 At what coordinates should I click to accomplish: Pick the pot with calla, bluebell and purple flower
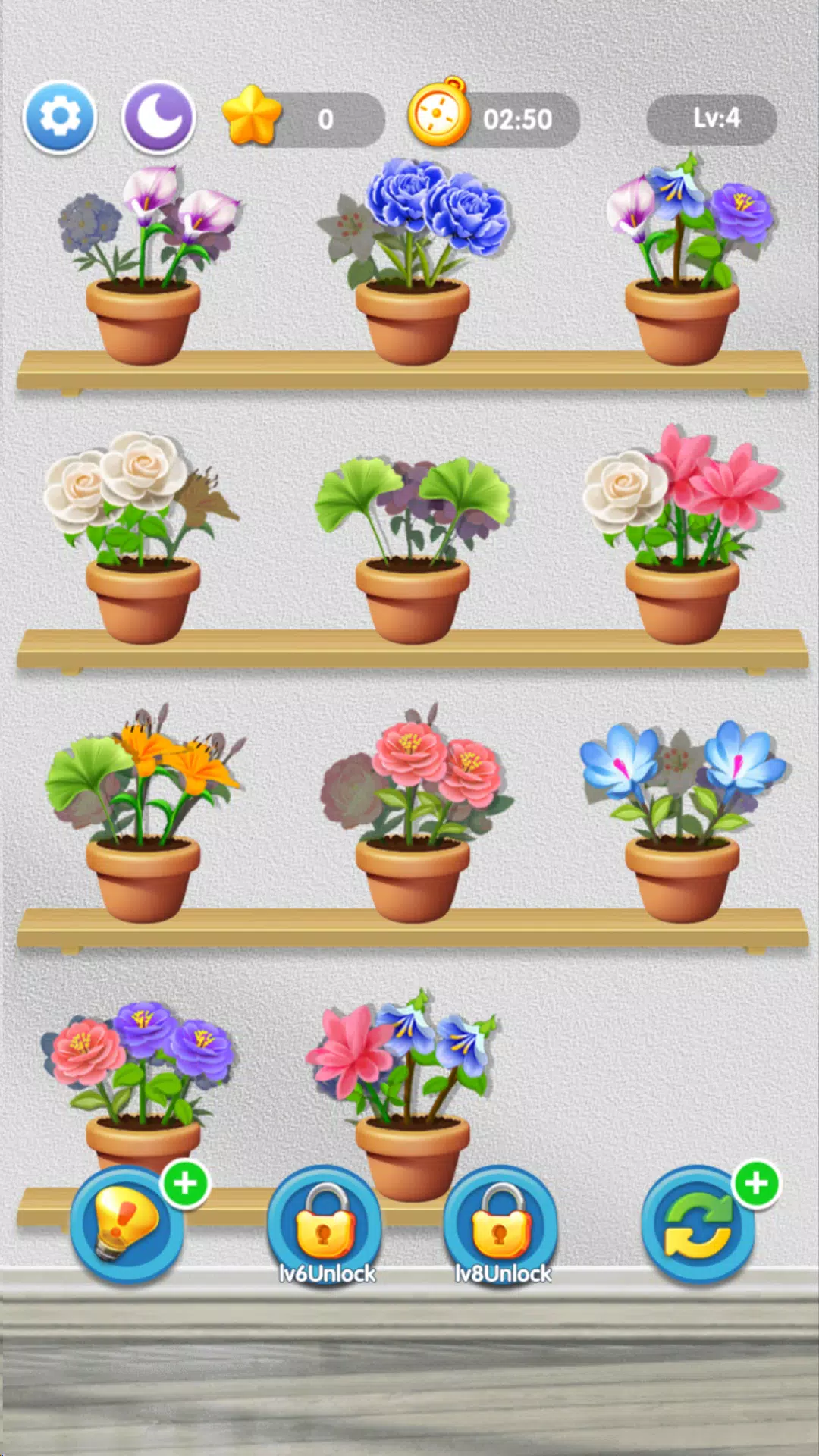tap(682, 265)
